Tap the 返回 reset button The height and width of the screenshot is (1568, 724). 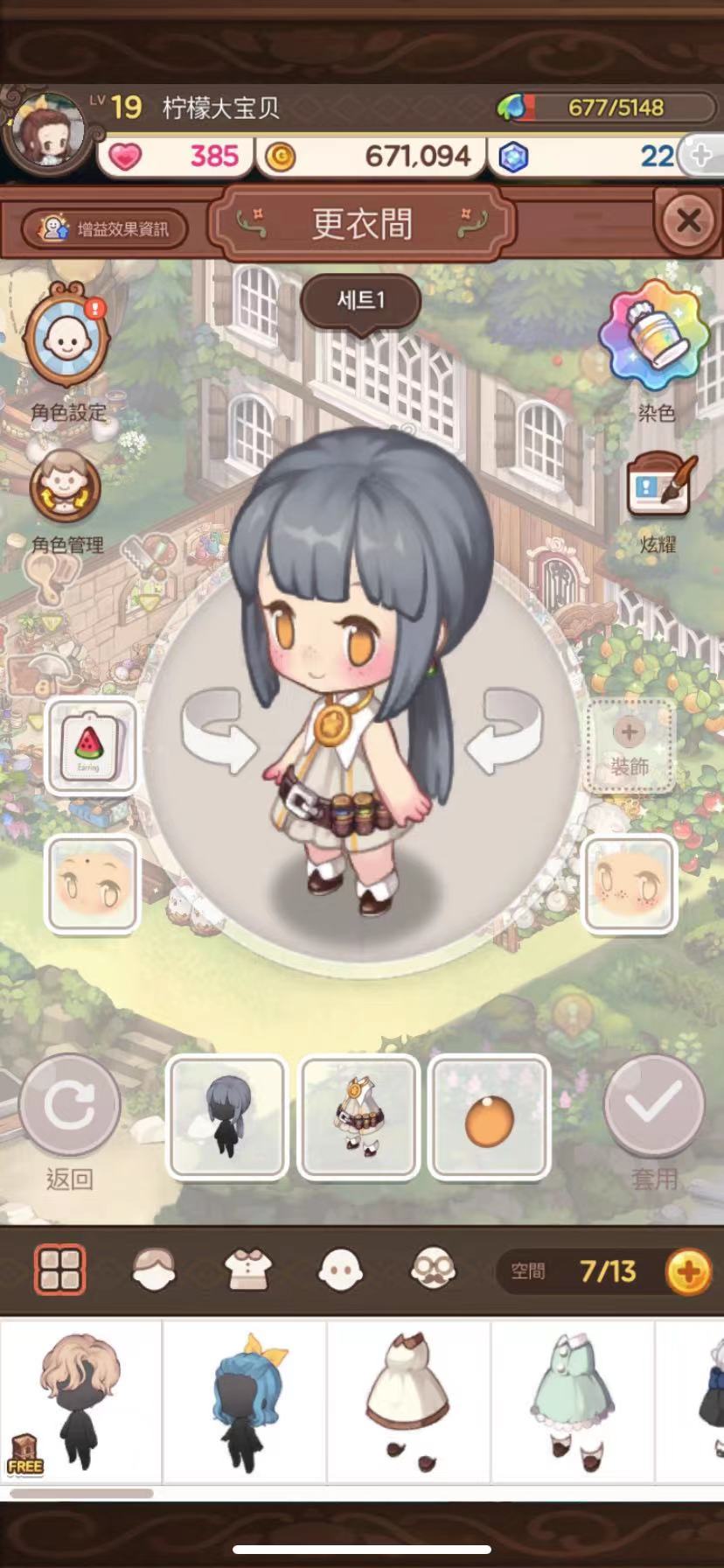pyautogui.click(x=69, y=1107)
